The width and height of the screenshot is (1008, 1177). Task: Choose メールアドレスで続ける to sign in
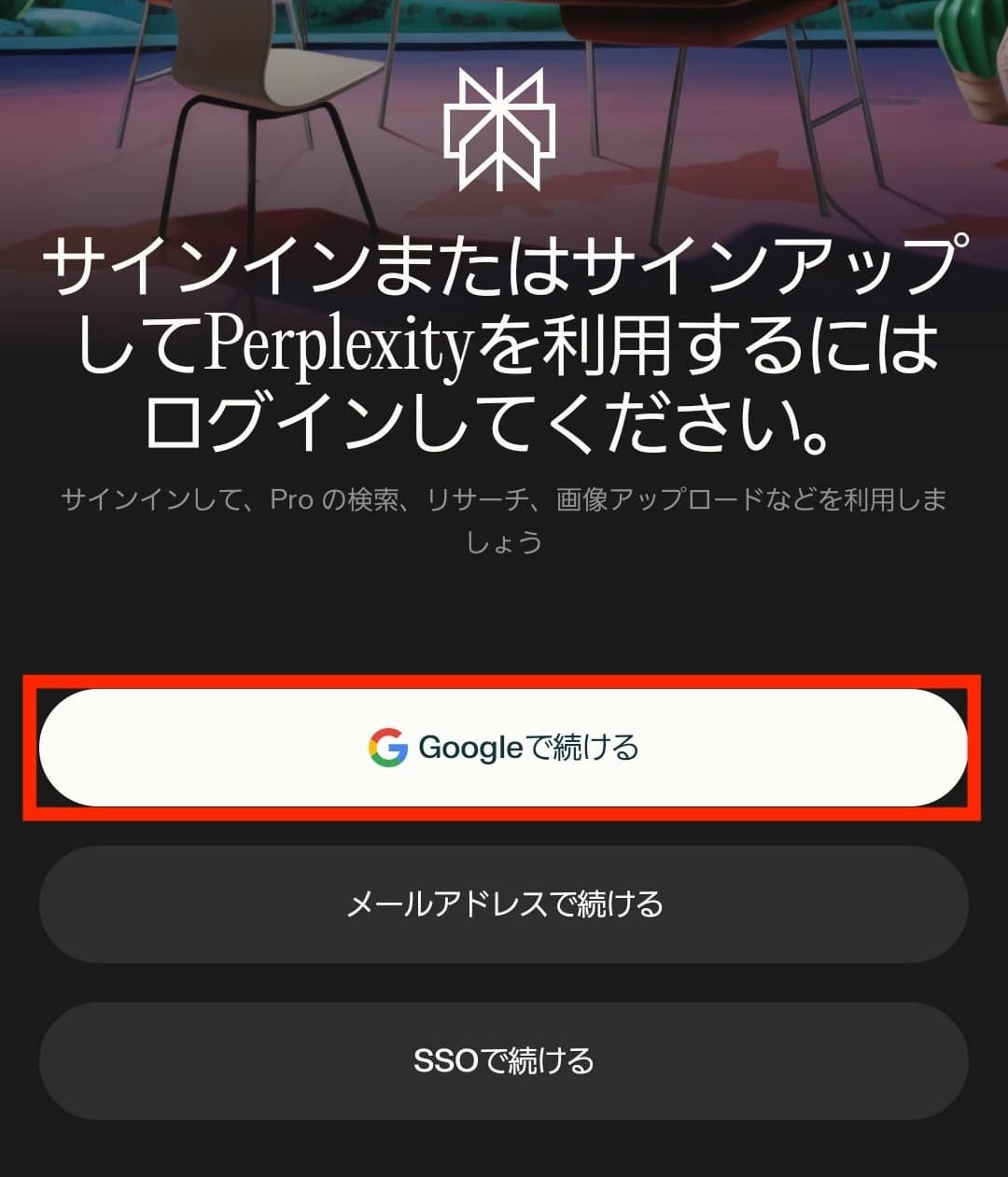(x=503, y=904)
